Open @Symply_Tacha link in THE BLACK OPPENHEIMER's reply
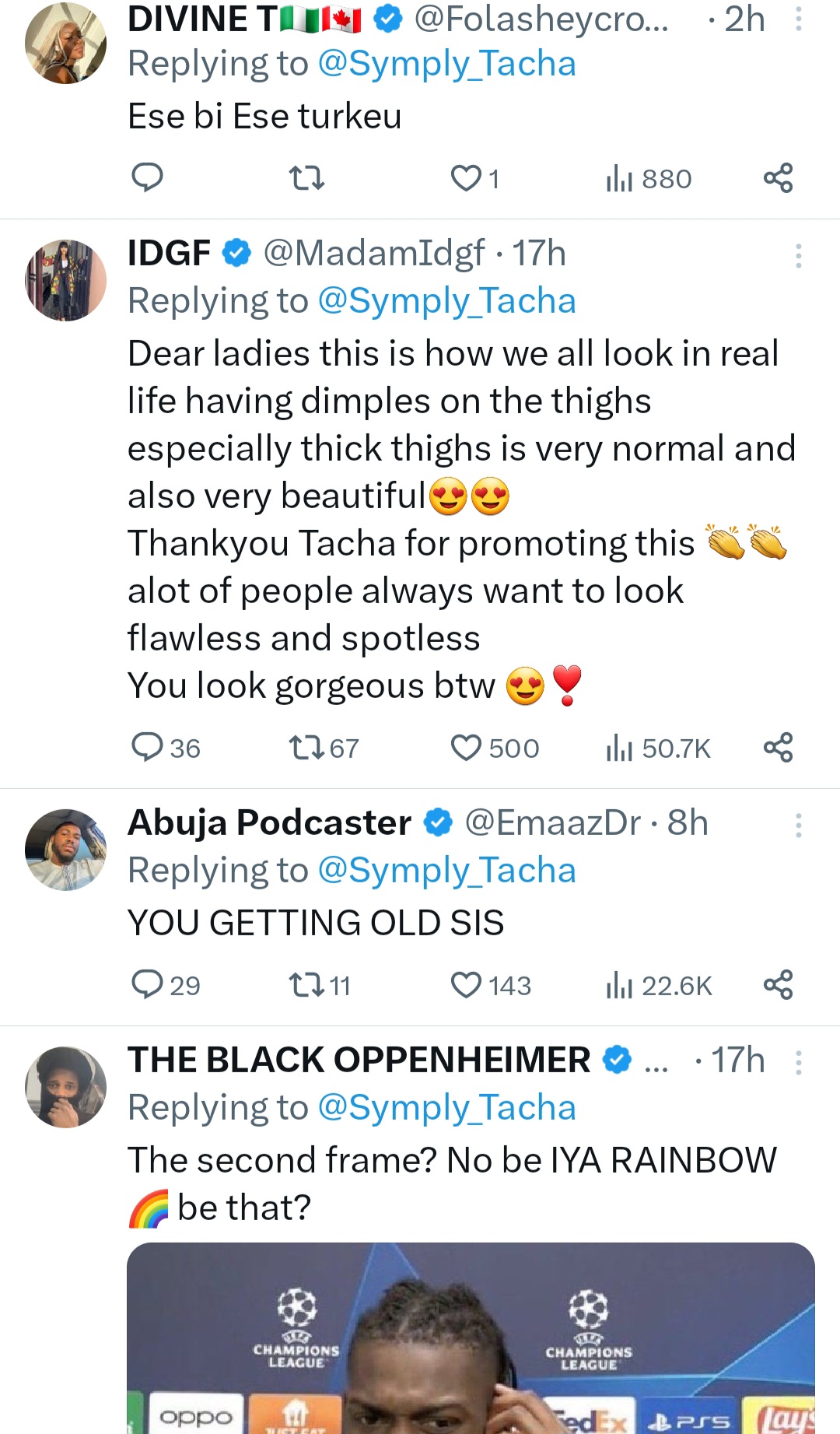Image resolution: width=840 pixels, height=1434 pixels. (x=446, y=1108)
